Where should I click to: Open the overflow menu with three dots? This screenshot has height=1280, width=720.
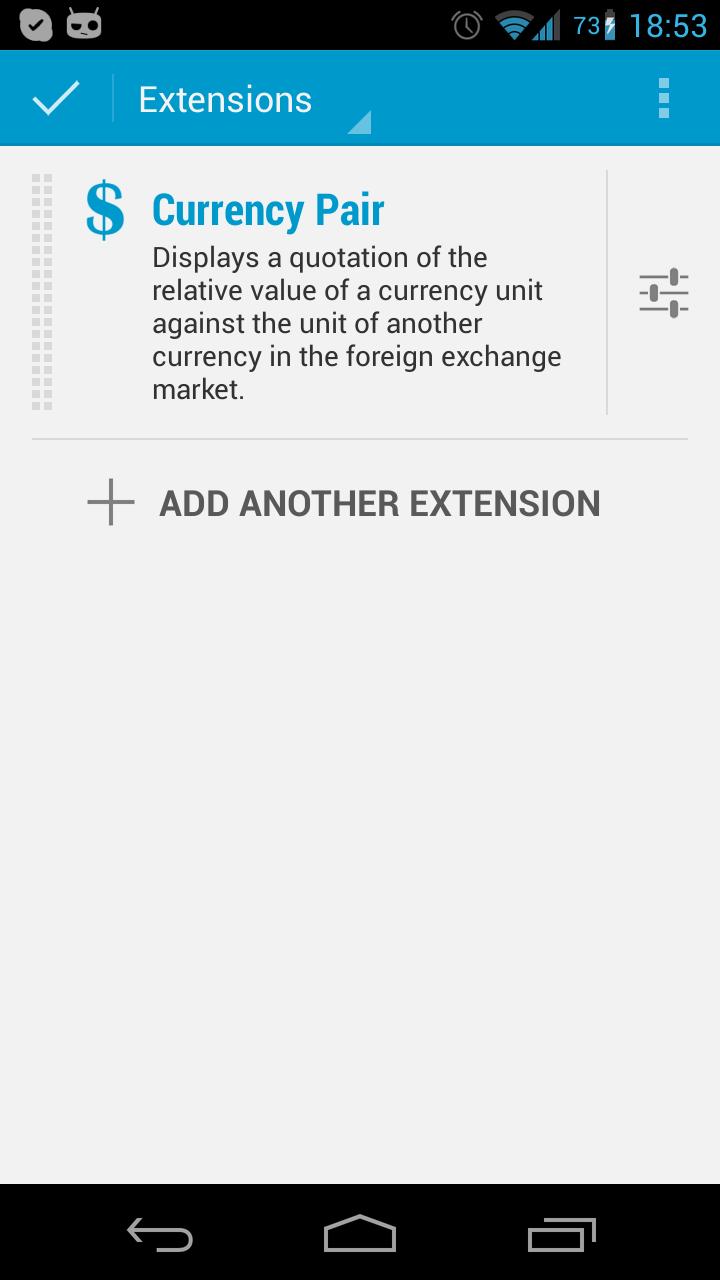pos(663,97)
